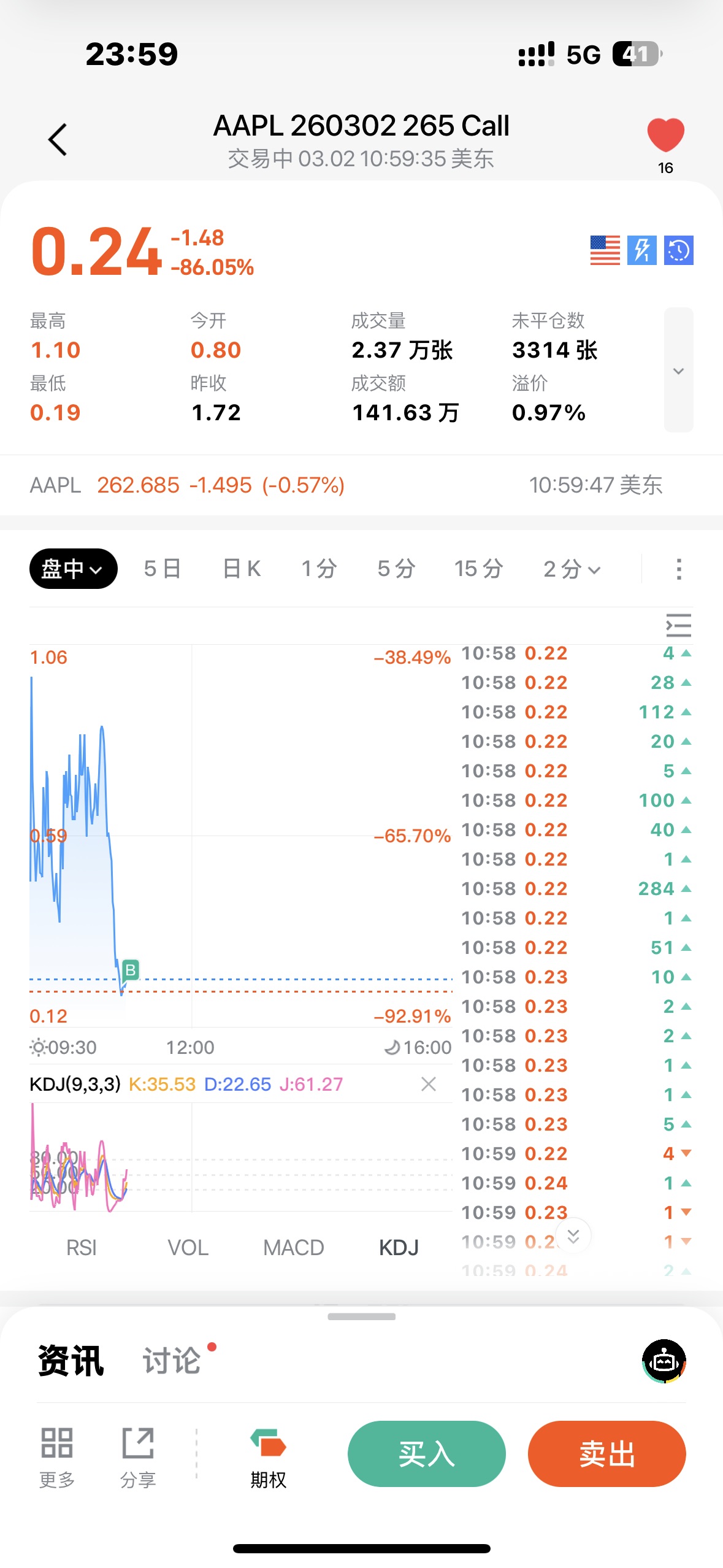Screen dimensions: 723x1568
Task: Switch chart to 日K view
Action: [x=242, y=569]
